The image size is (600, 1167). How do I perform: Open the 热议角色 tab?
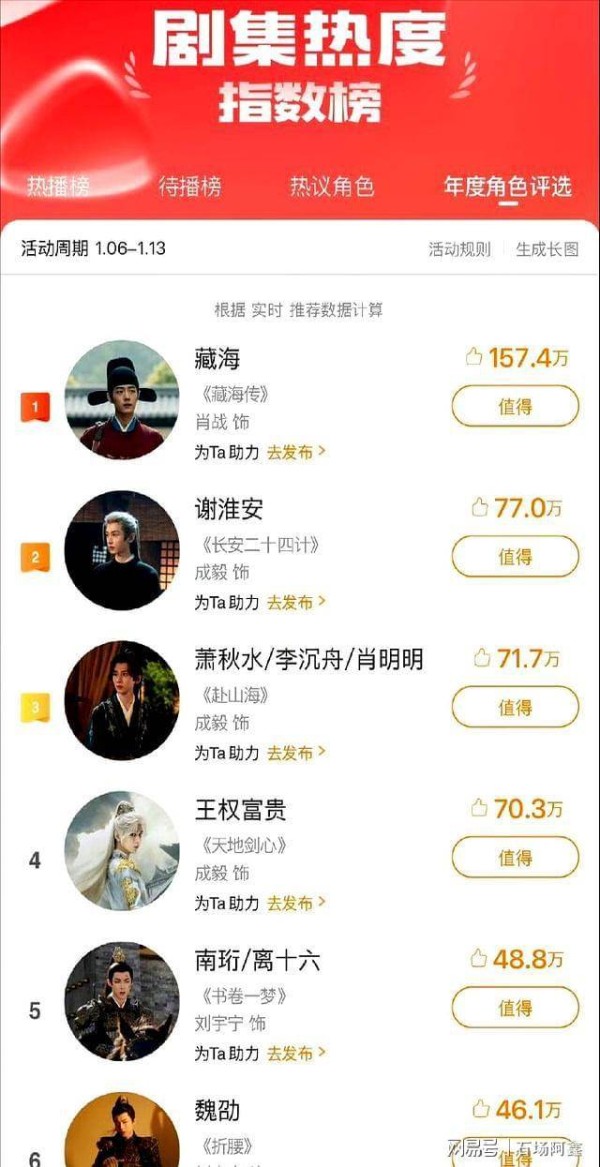click(x=331, y=186)
